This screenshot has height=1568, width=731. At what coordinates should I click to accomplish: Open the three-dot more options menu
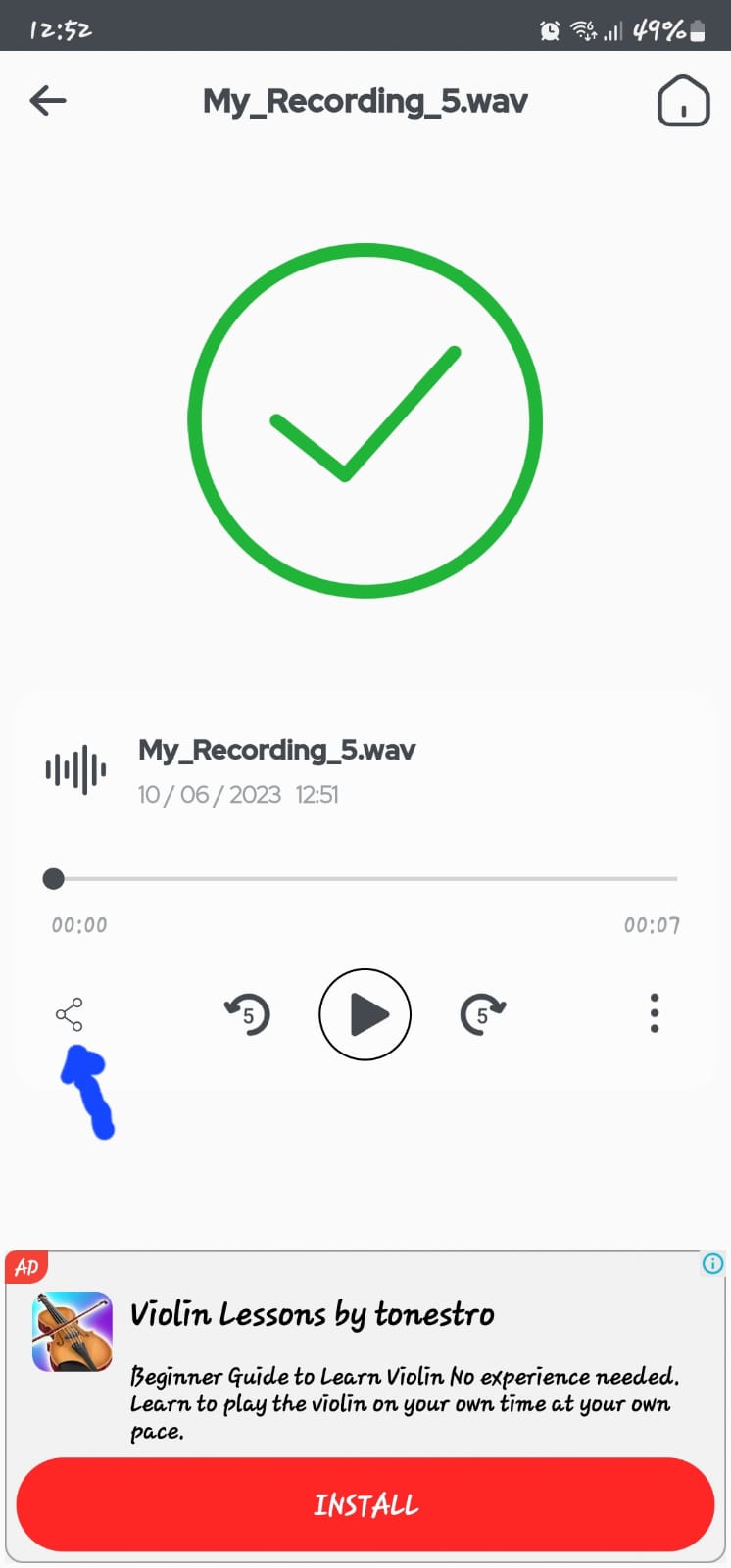point(655,1013)
